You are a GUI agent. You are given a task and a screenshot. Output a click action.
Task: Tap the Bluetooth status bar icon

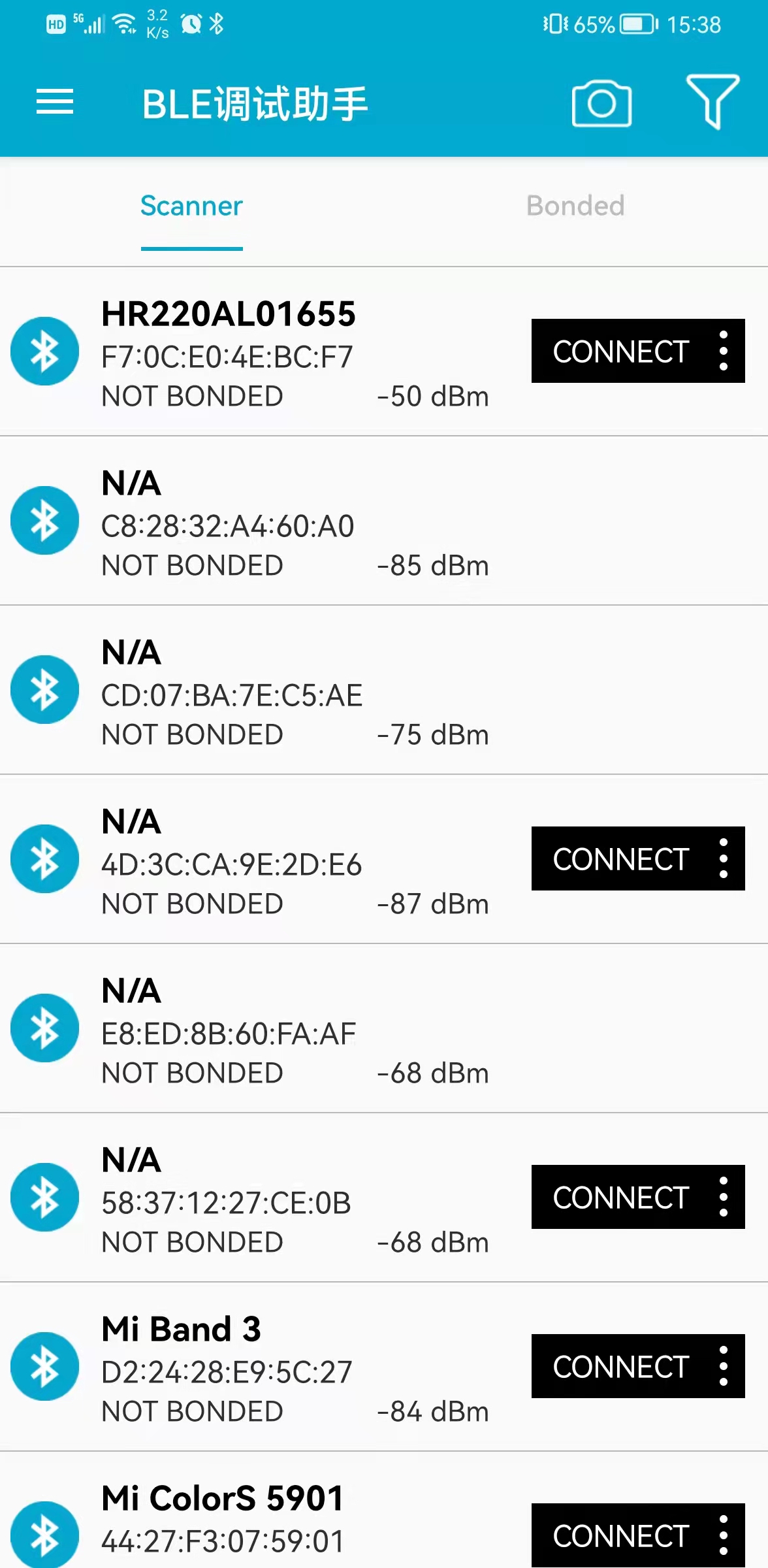tap(216, 24)
